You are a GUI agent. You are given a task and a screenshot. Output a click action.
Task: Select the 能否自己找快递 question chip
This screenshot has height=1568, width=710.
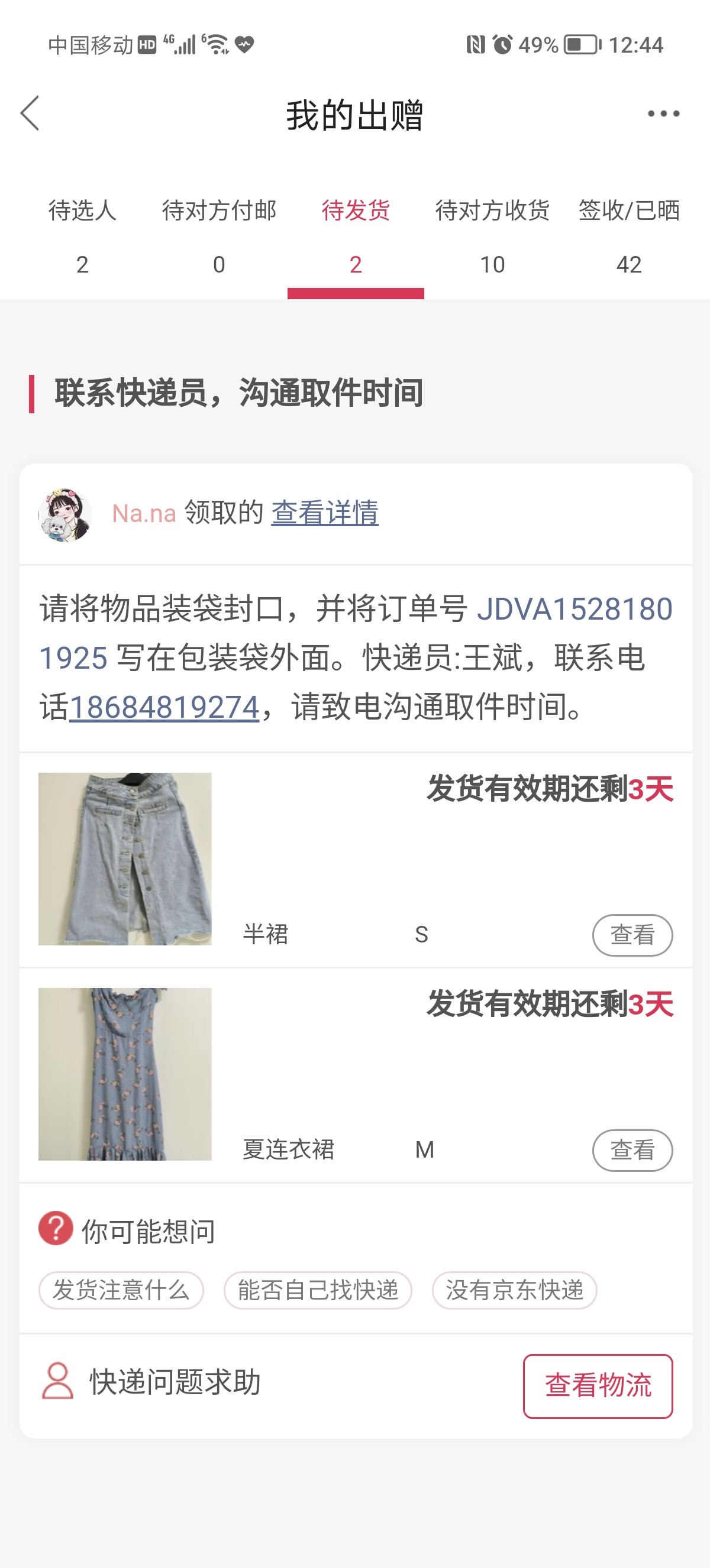click(317, 1290)
